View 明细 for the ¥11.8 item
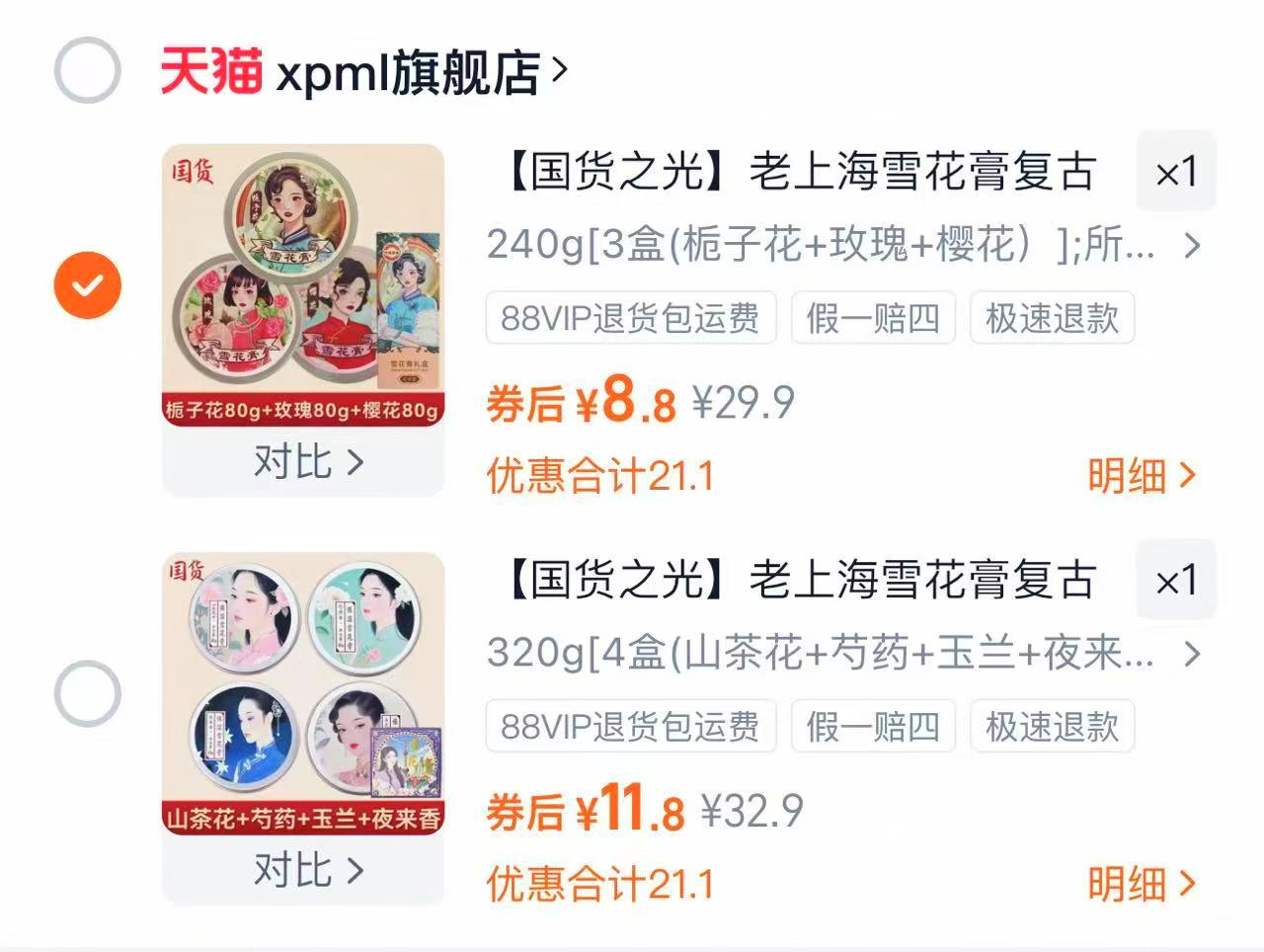Image resolution: width=1264 pixels, height=952 pixels. coord(1141,885)
